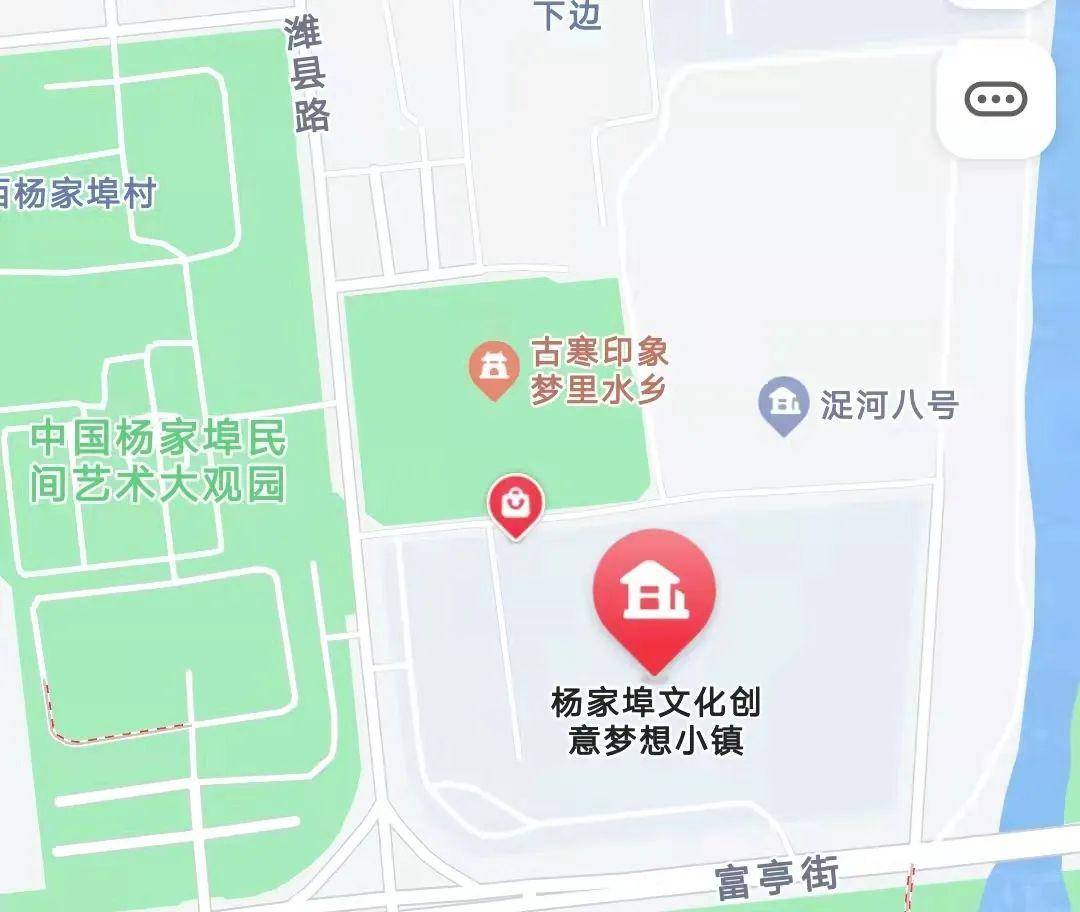Open the three-dot more options menu

click(x=995, y=99)
